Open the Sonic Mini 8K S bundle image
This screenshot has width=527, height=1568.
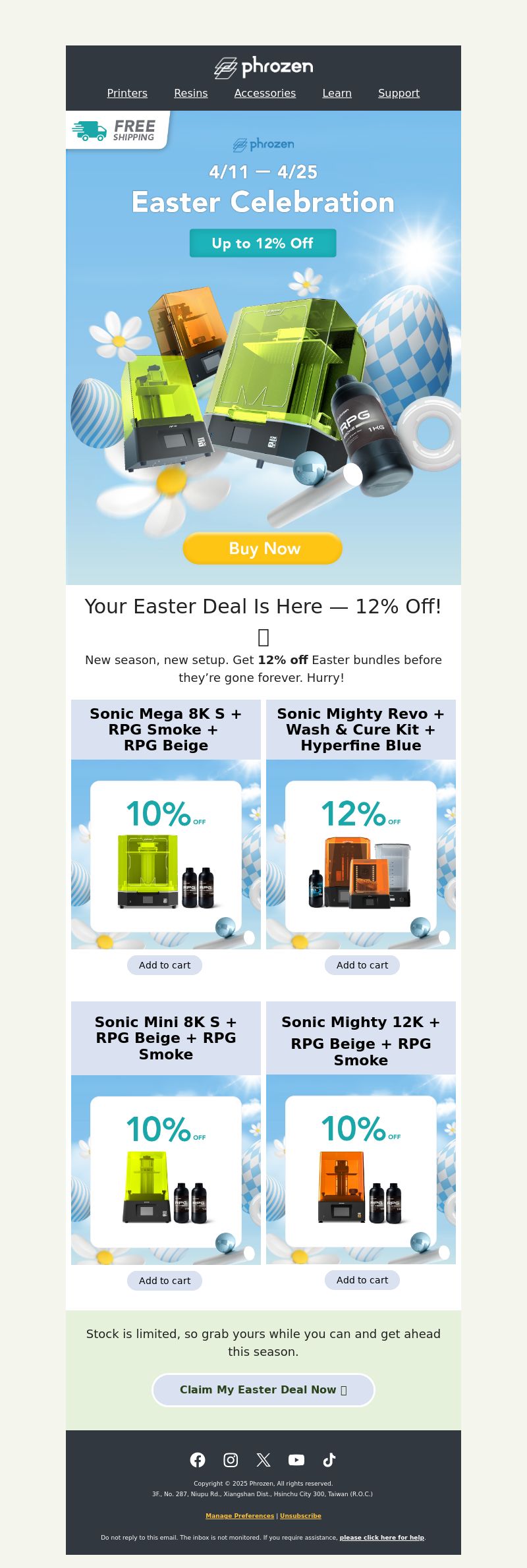(x=166, y=1171)
